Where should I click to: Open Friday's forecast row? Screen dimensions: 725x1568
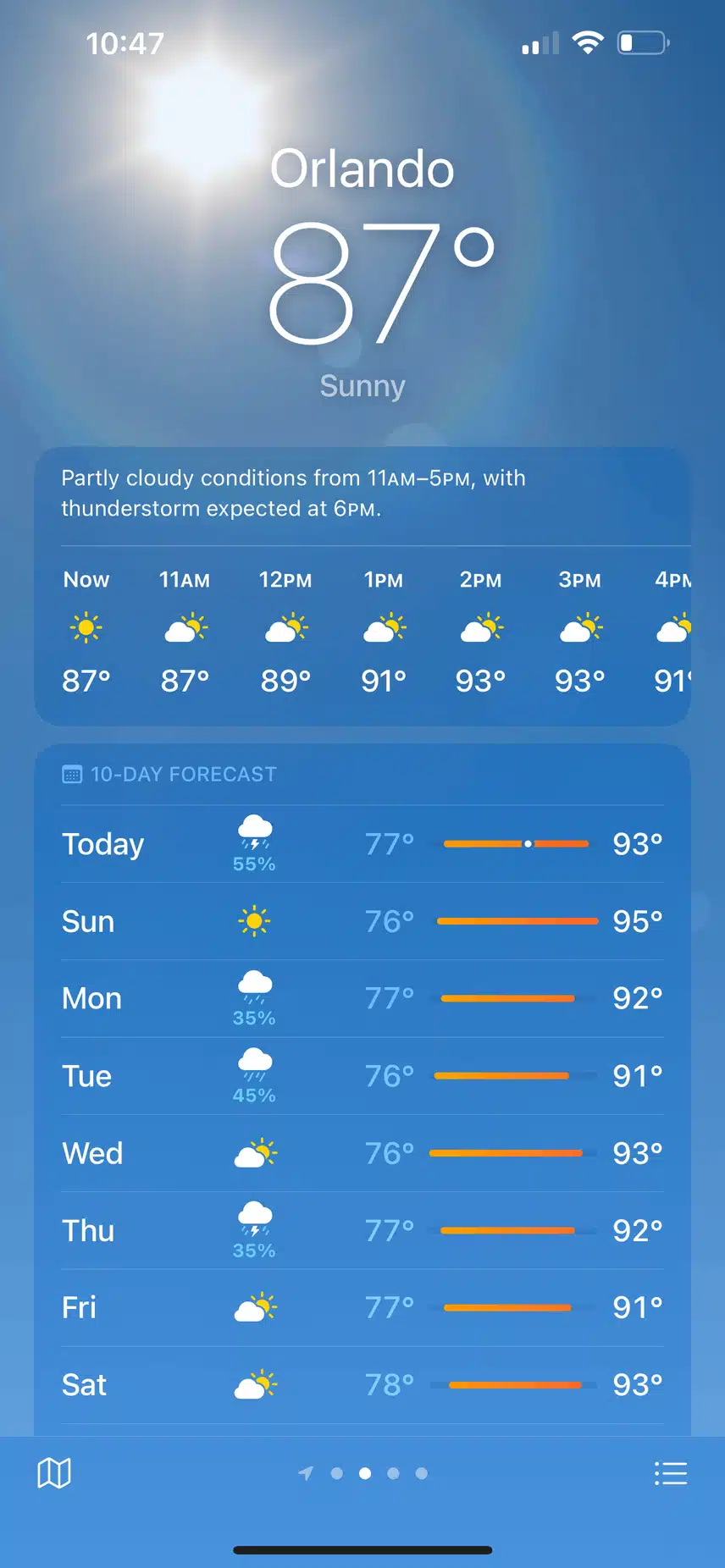pyautogui.click(x=362, y=1308)
